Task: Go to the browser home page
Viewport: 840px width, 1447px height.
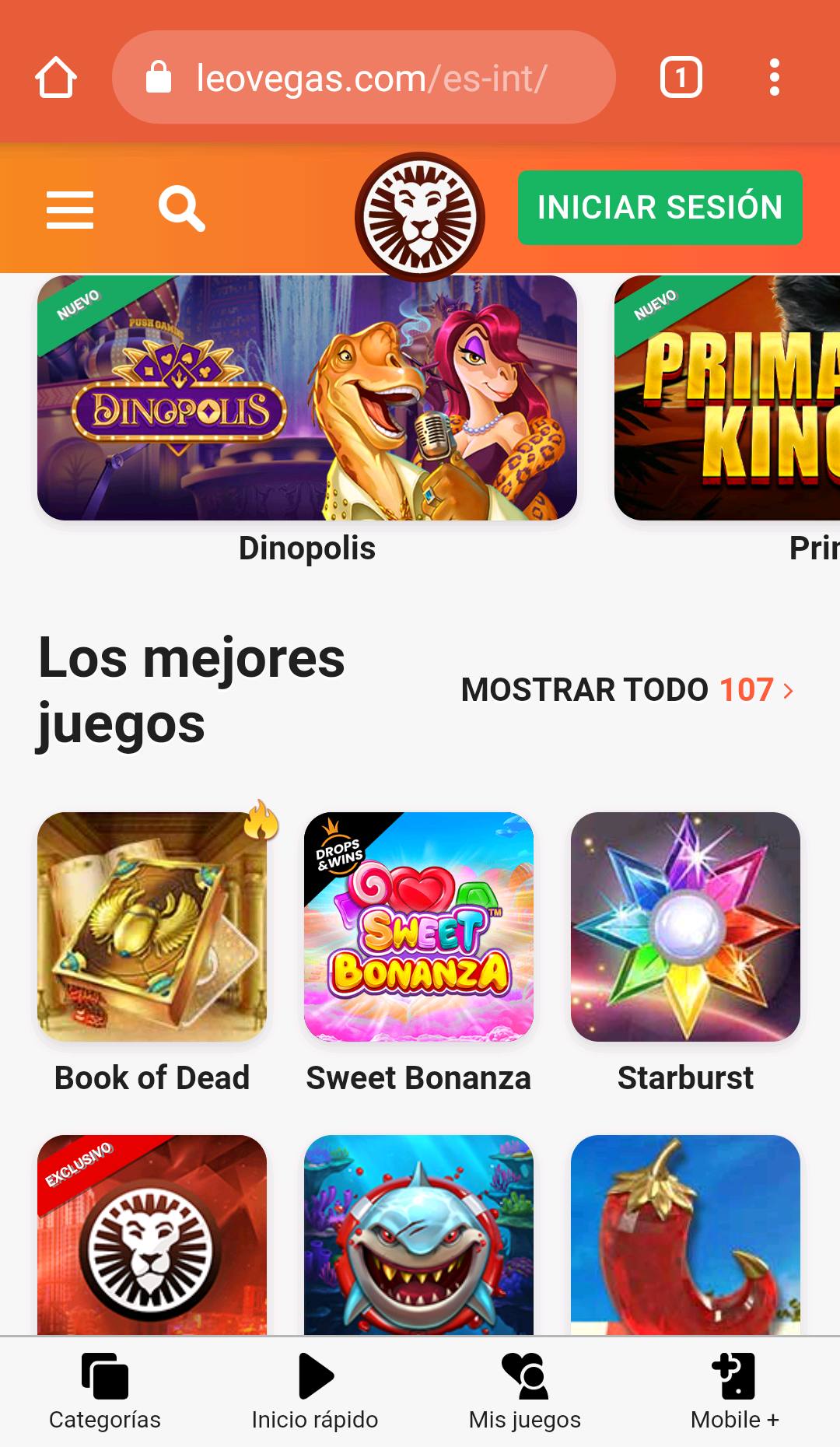Action: [56, 78]
